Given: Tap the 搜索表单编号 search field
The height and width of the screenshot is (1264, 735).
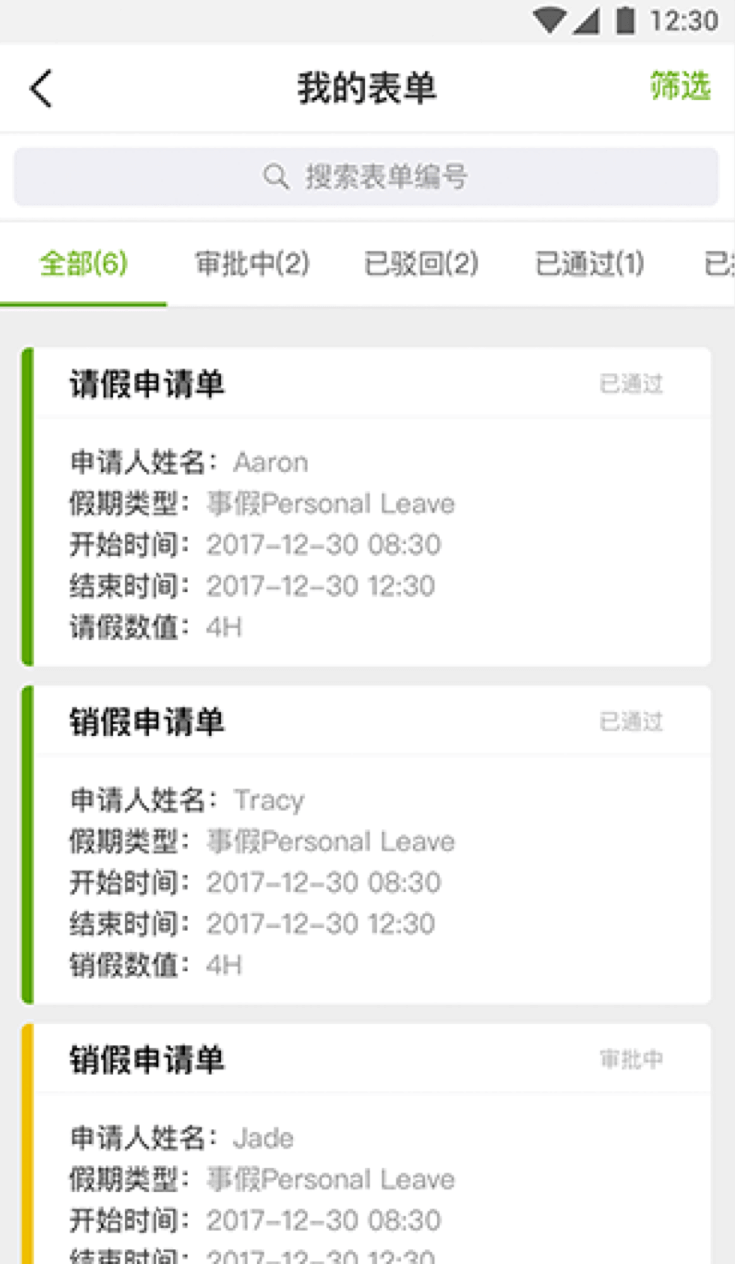Looking at the screenshot, I should 367,176.
